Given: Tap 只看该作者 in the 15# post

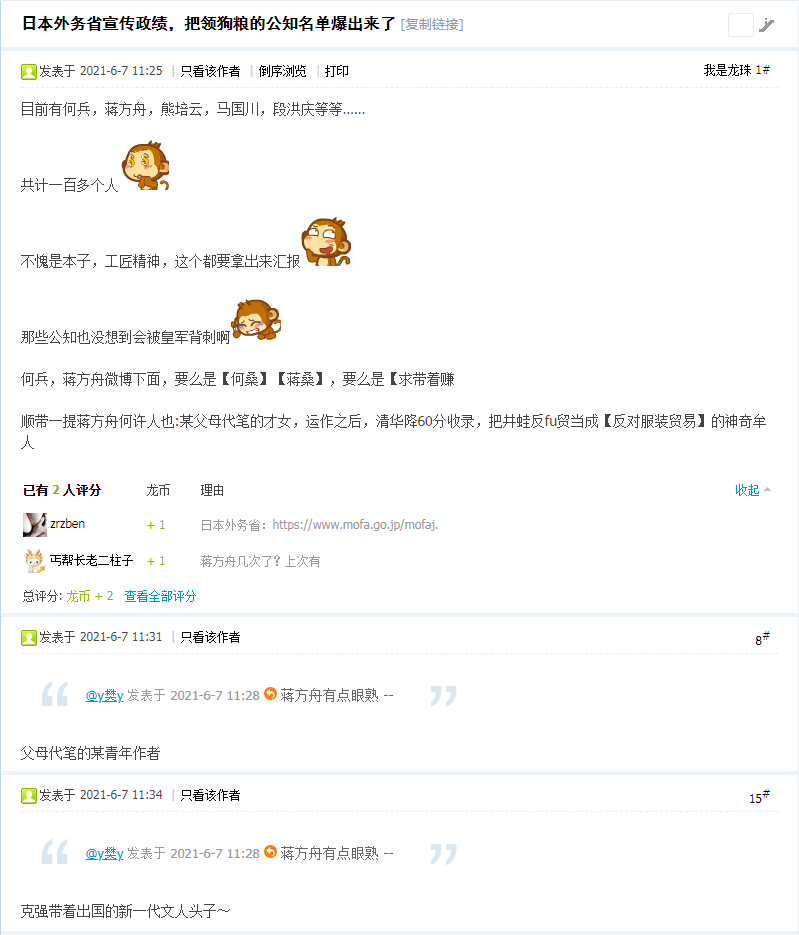Looking at the screenshot, I should (210, 795).
